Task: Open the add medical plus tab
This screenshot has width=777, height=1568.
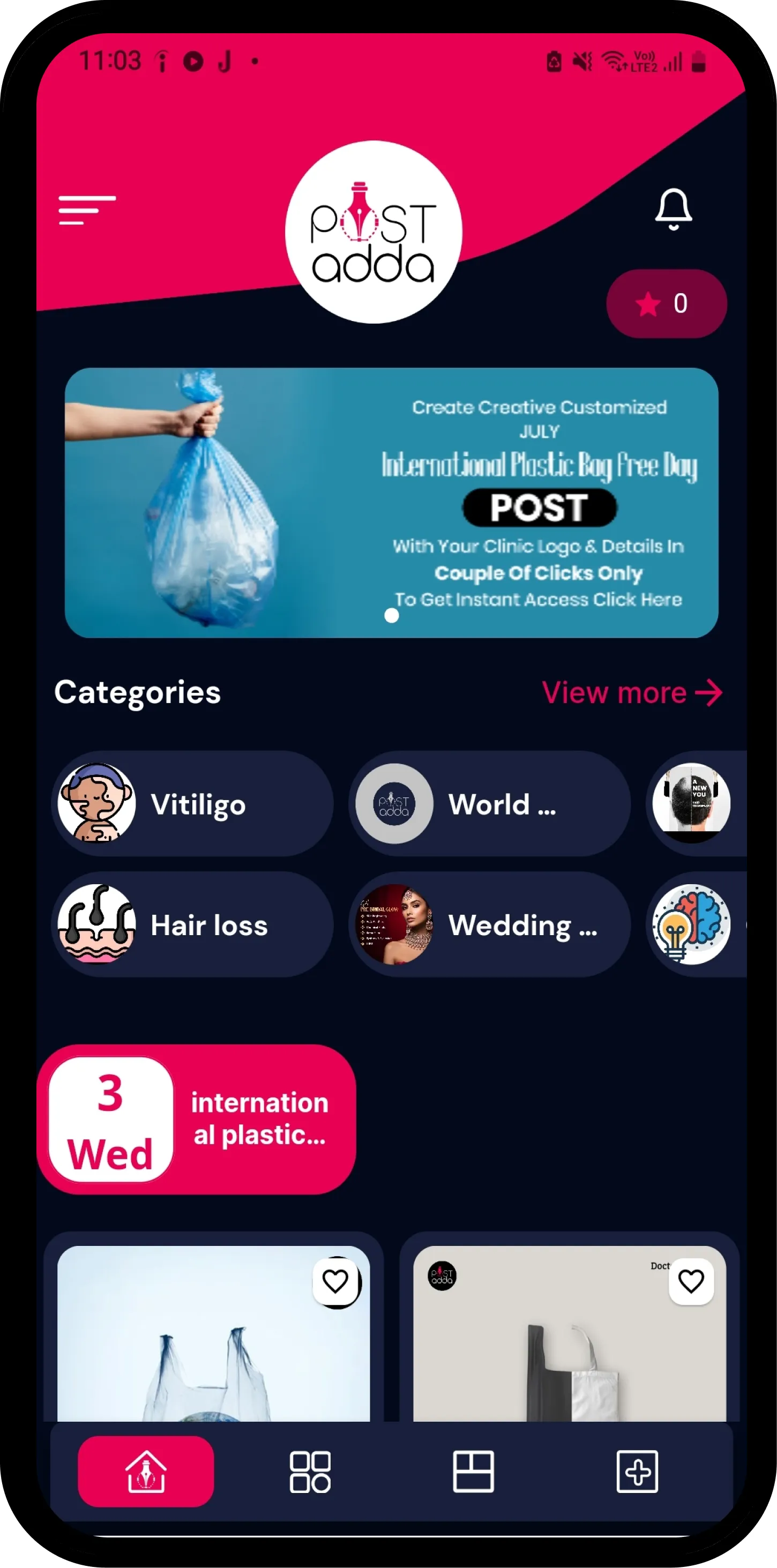Action: (637, 1471)
